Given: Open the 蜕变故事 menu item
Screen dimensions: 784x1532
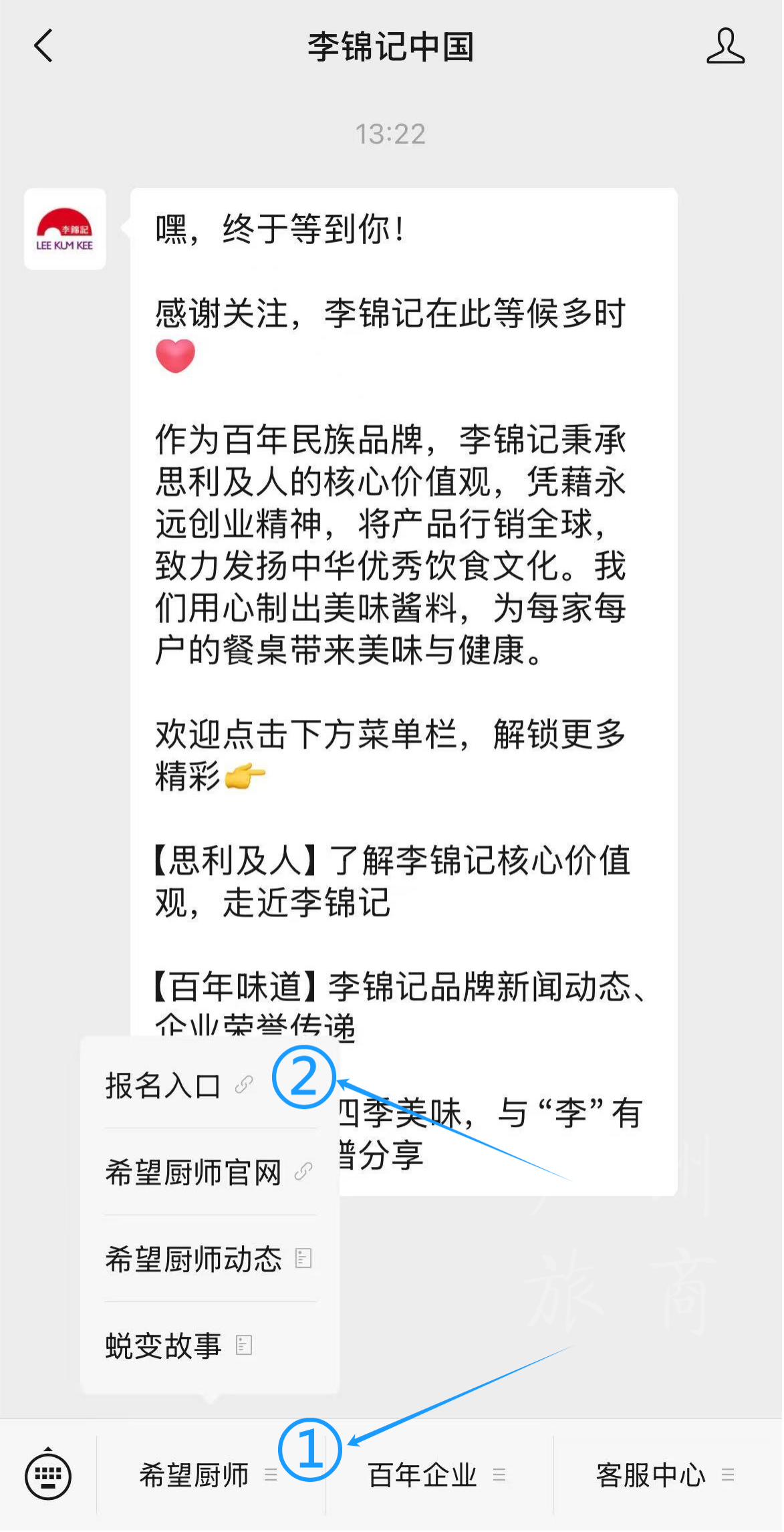Looking at the screenshot, I should coord(210,1346).
